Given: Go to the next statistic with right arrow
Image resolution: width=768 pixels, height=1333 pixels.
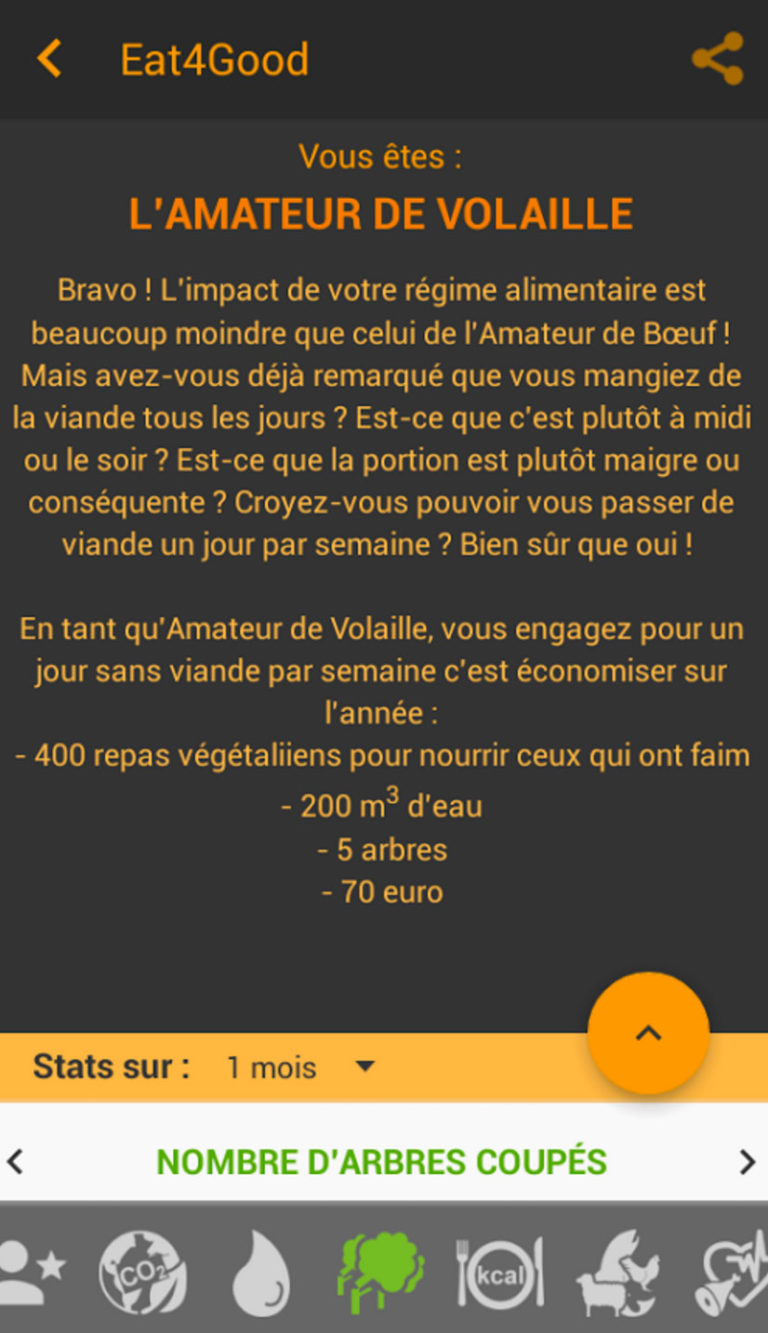Looking at the screenshot, I should click(x=747, y=1162).
